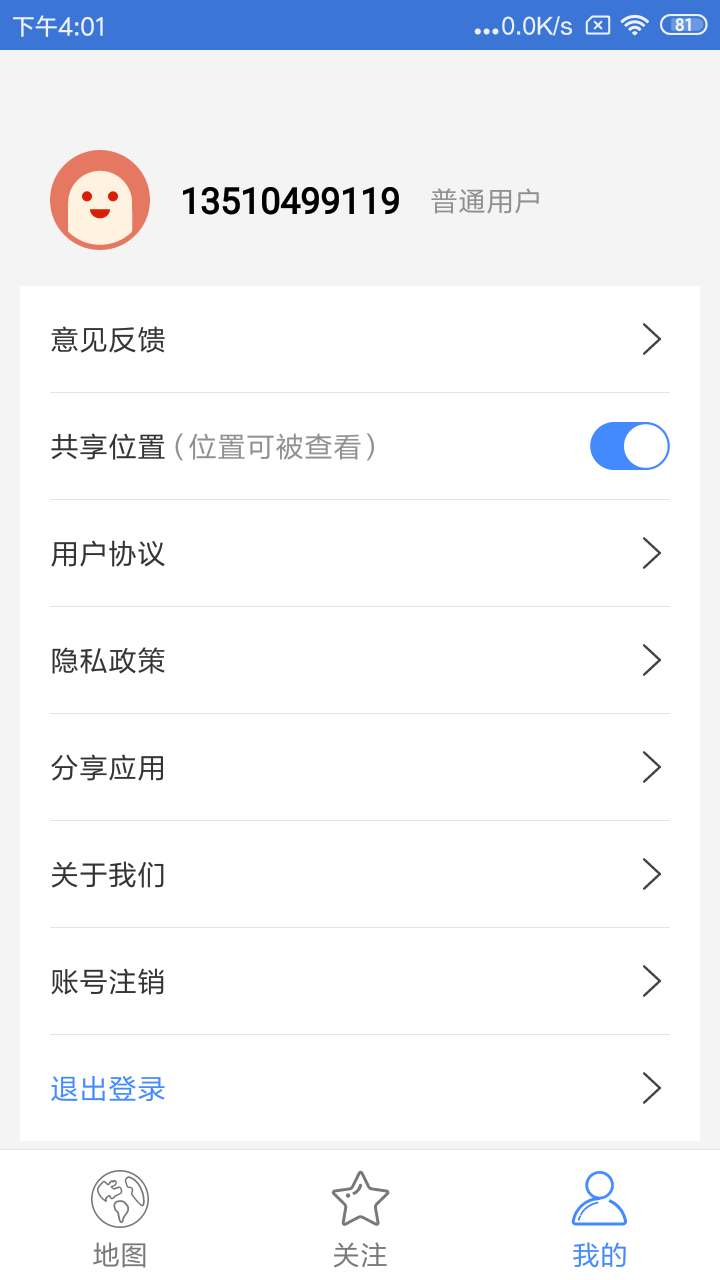Disable the 共享位置 location sharing switch
This screenshot has width=720, height=1280.
point(629,445)
